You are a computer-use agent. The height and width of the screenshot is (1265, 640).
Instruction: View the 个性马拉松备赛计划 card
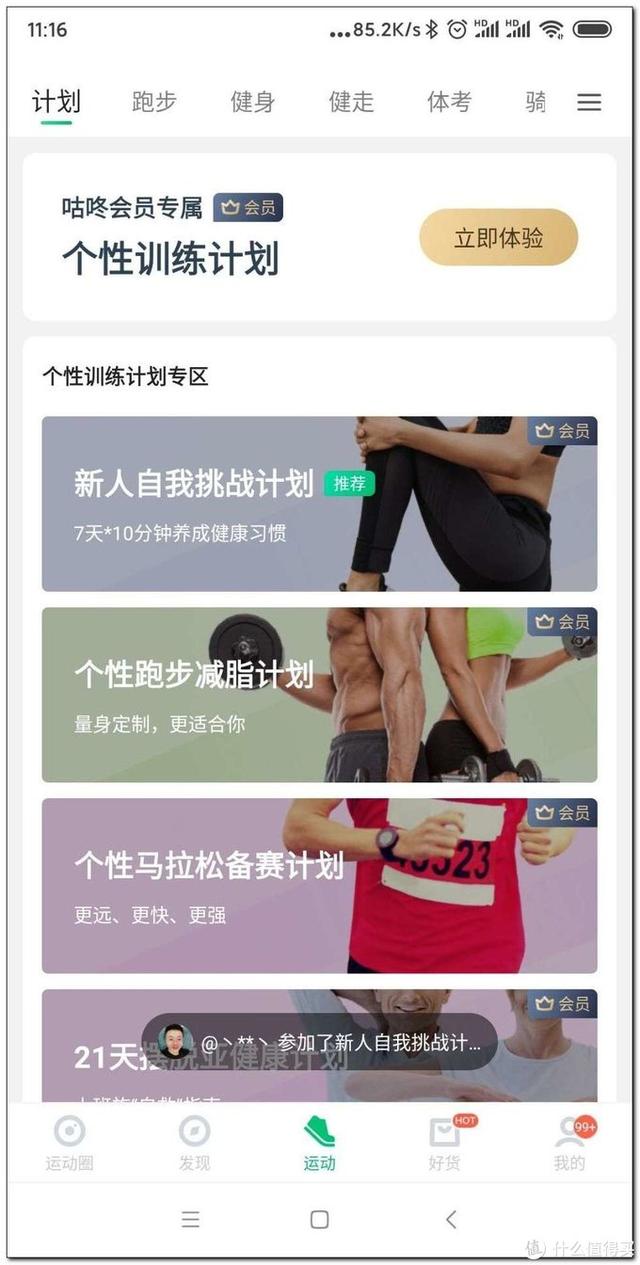point(319,885)
